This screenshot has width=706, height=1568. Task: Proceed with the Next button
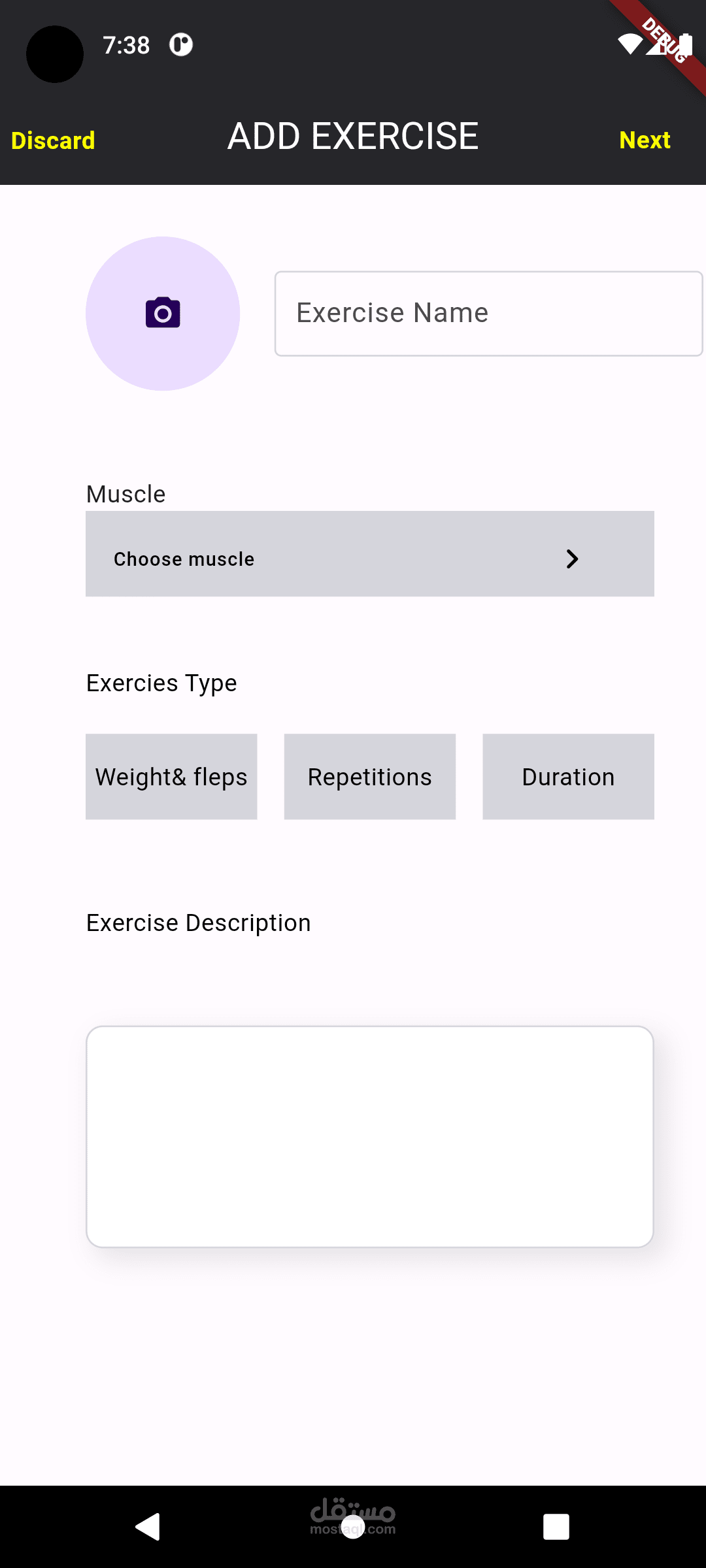pos(645,140)
